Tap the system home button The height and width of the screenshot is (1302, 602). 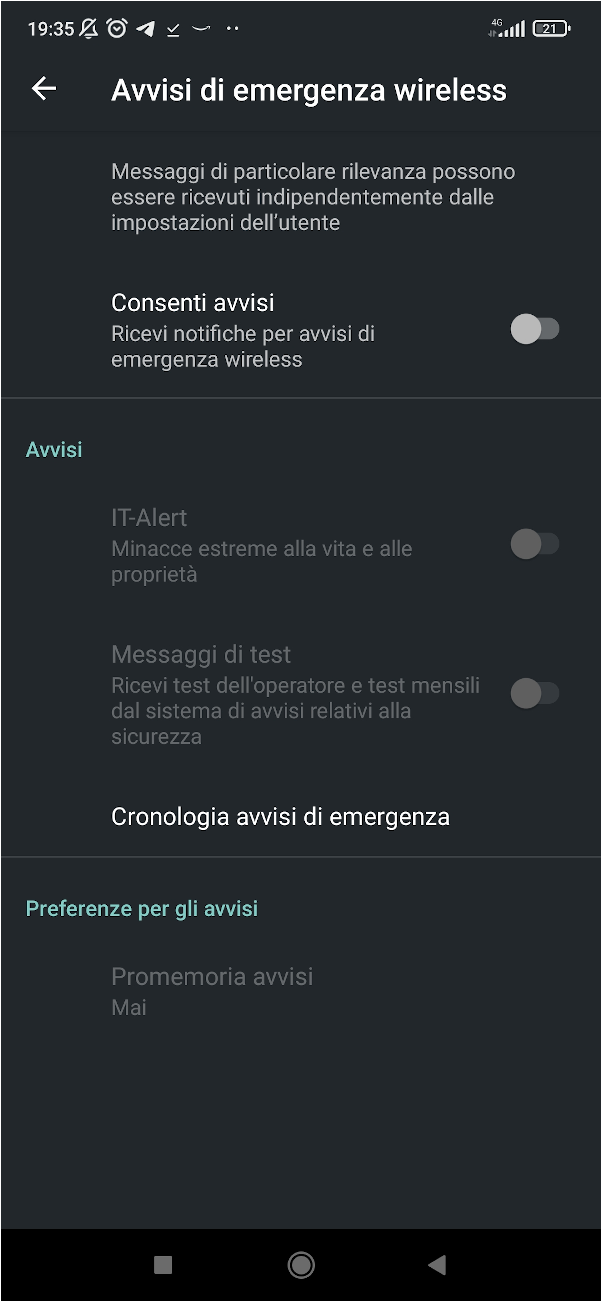tap(301, 1265)
